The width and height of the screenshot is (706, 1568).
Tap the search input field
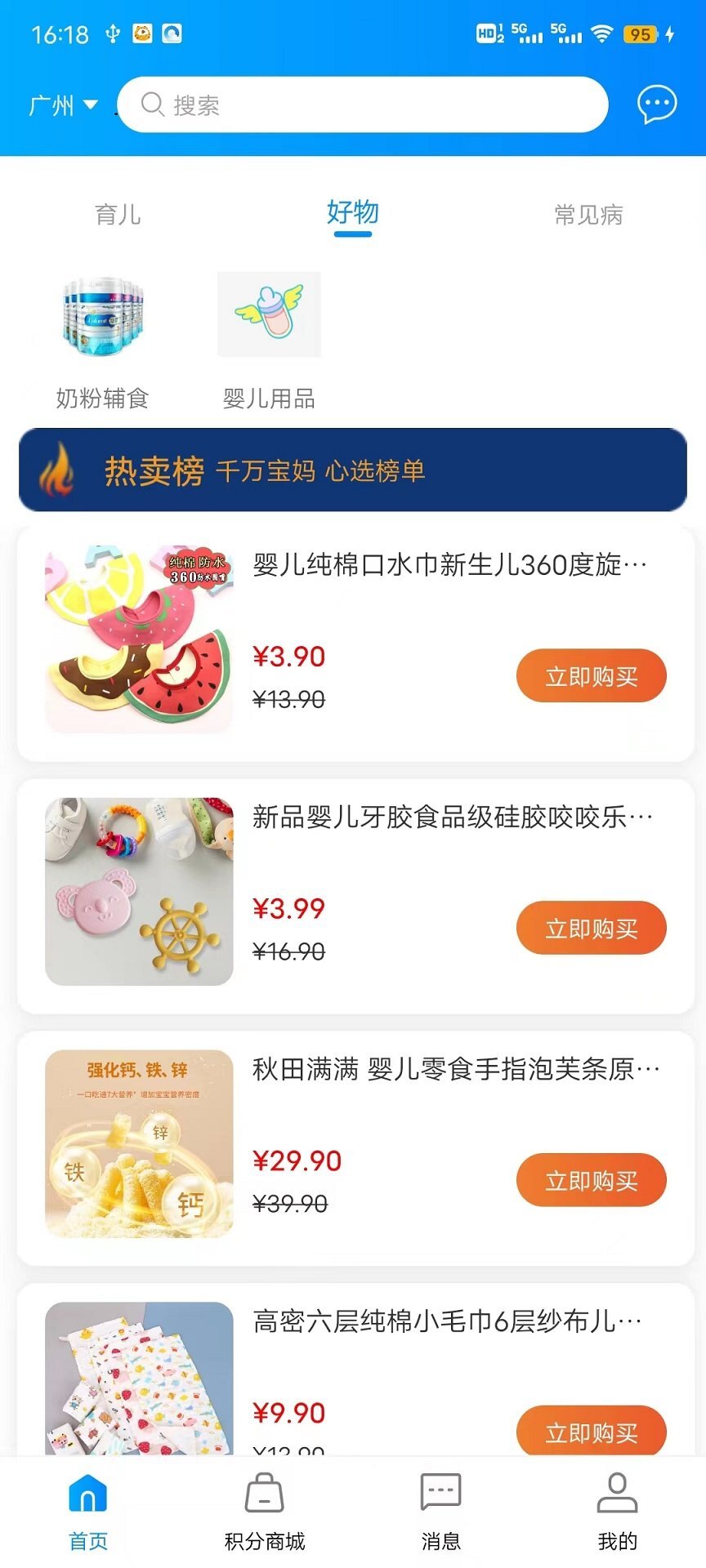coord(364,105)
